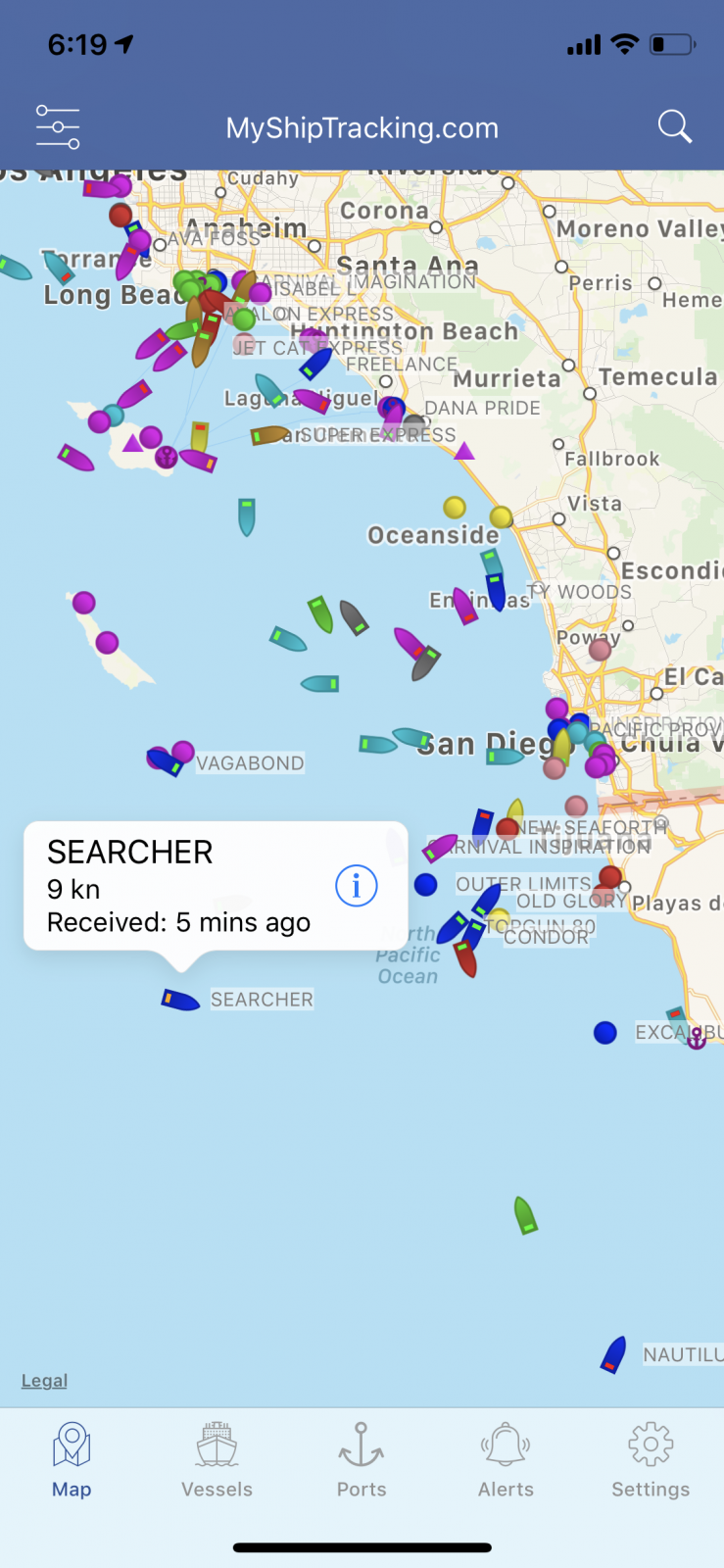Select the blue dot near EXCALIBUR label
This screenshot has width=724, height=1568.
pos(605,1032)
